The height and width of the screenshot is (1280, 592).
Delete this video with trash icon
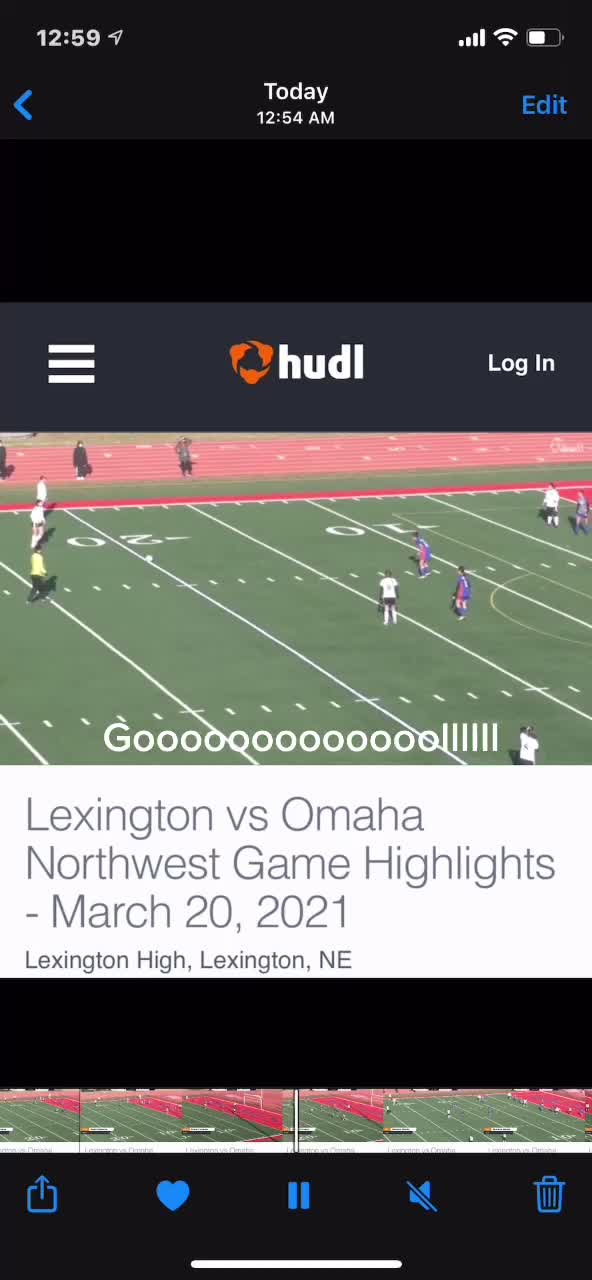(549, 1194)
